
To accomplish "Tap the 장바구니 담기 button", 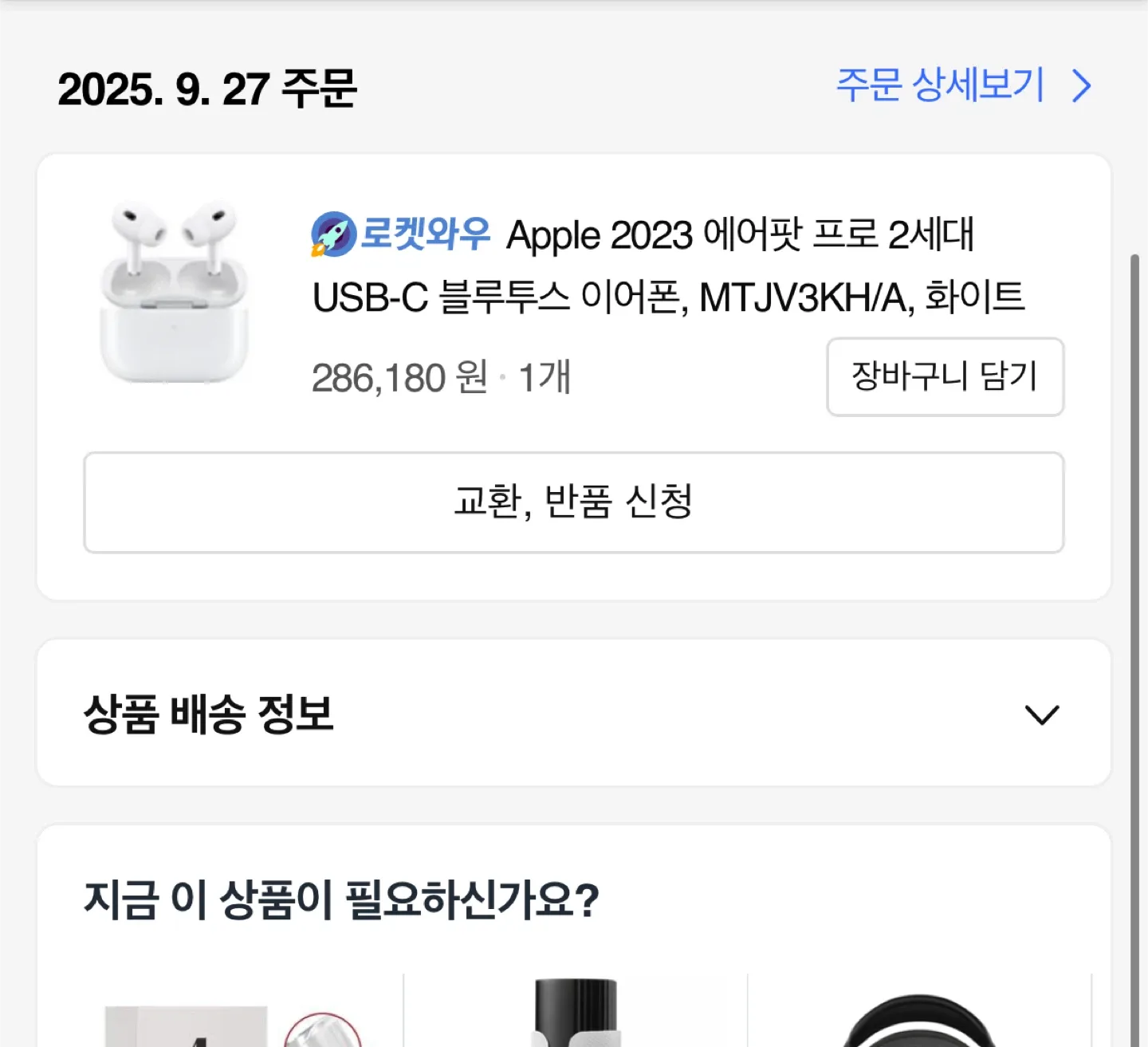I will click(945, 376).
